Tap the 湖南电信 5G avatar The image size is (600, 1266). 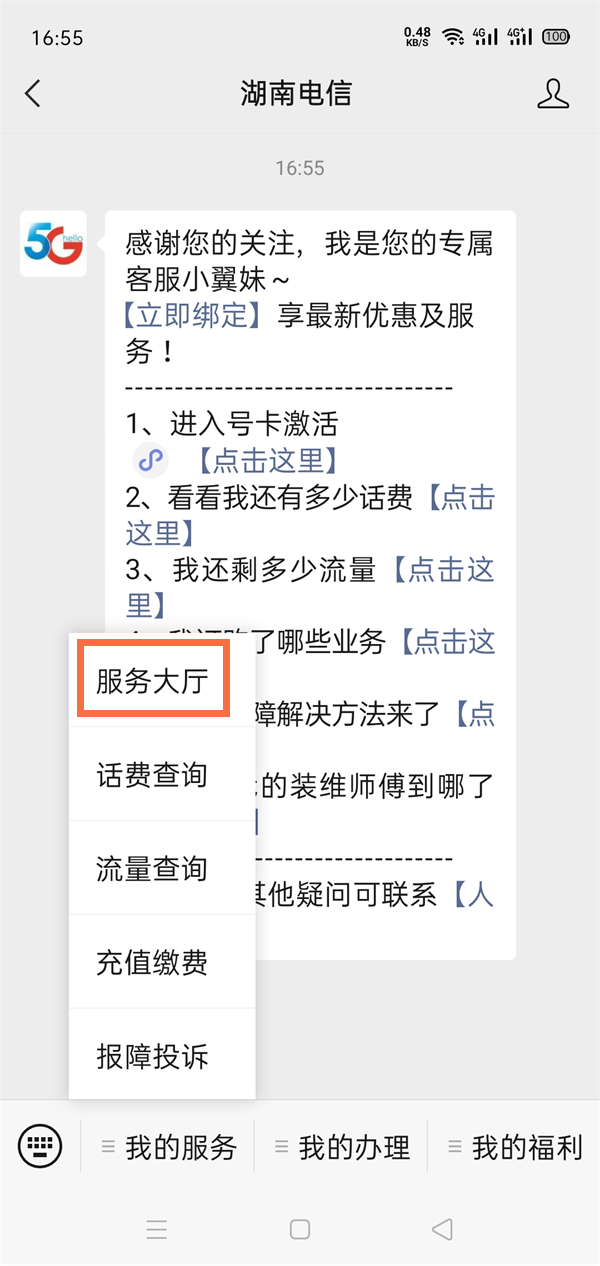tap(53, 243)
